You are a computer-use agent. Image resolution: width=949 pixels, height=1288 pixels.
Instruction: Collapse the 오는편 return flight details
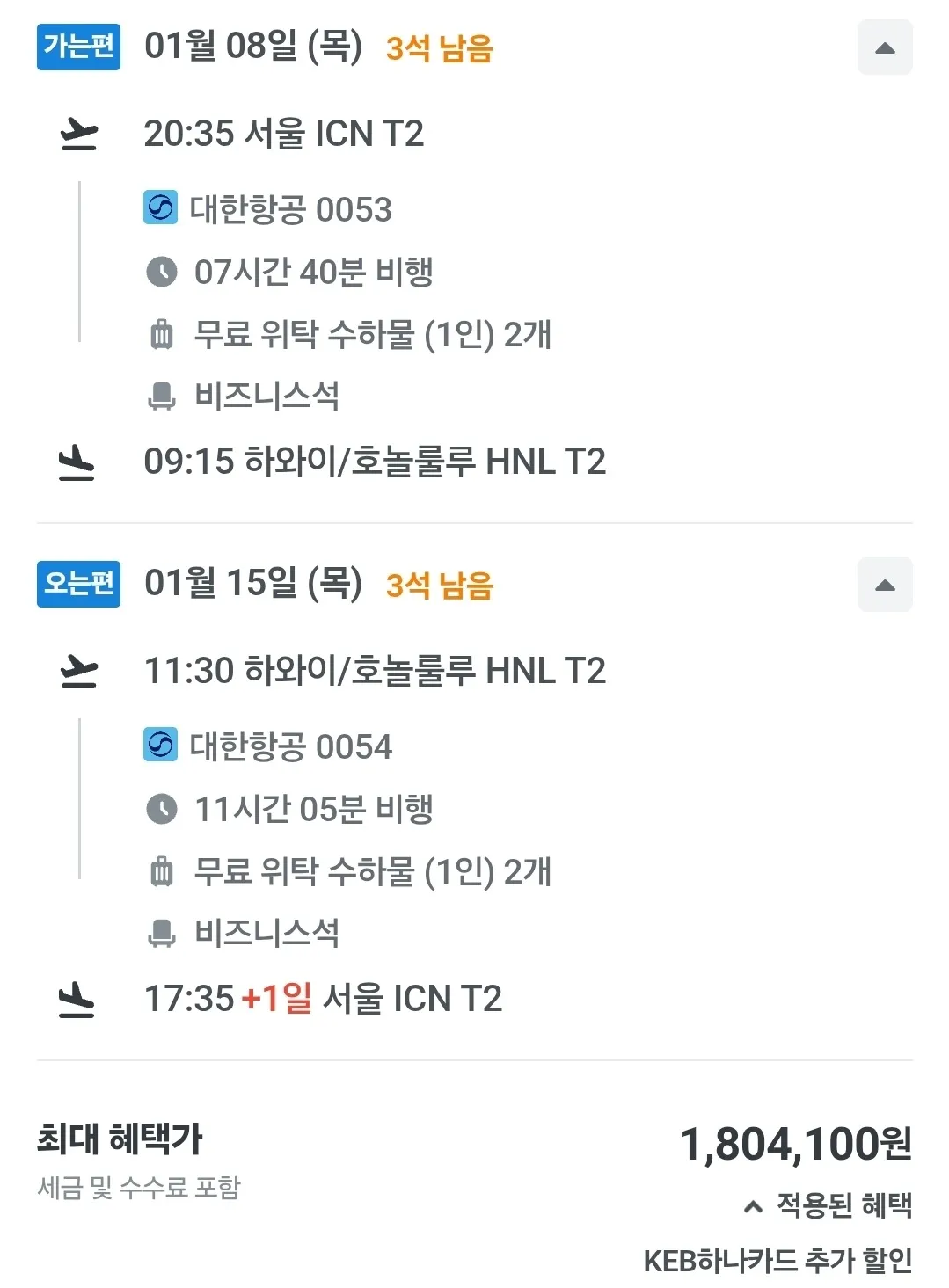click(885, 585)
